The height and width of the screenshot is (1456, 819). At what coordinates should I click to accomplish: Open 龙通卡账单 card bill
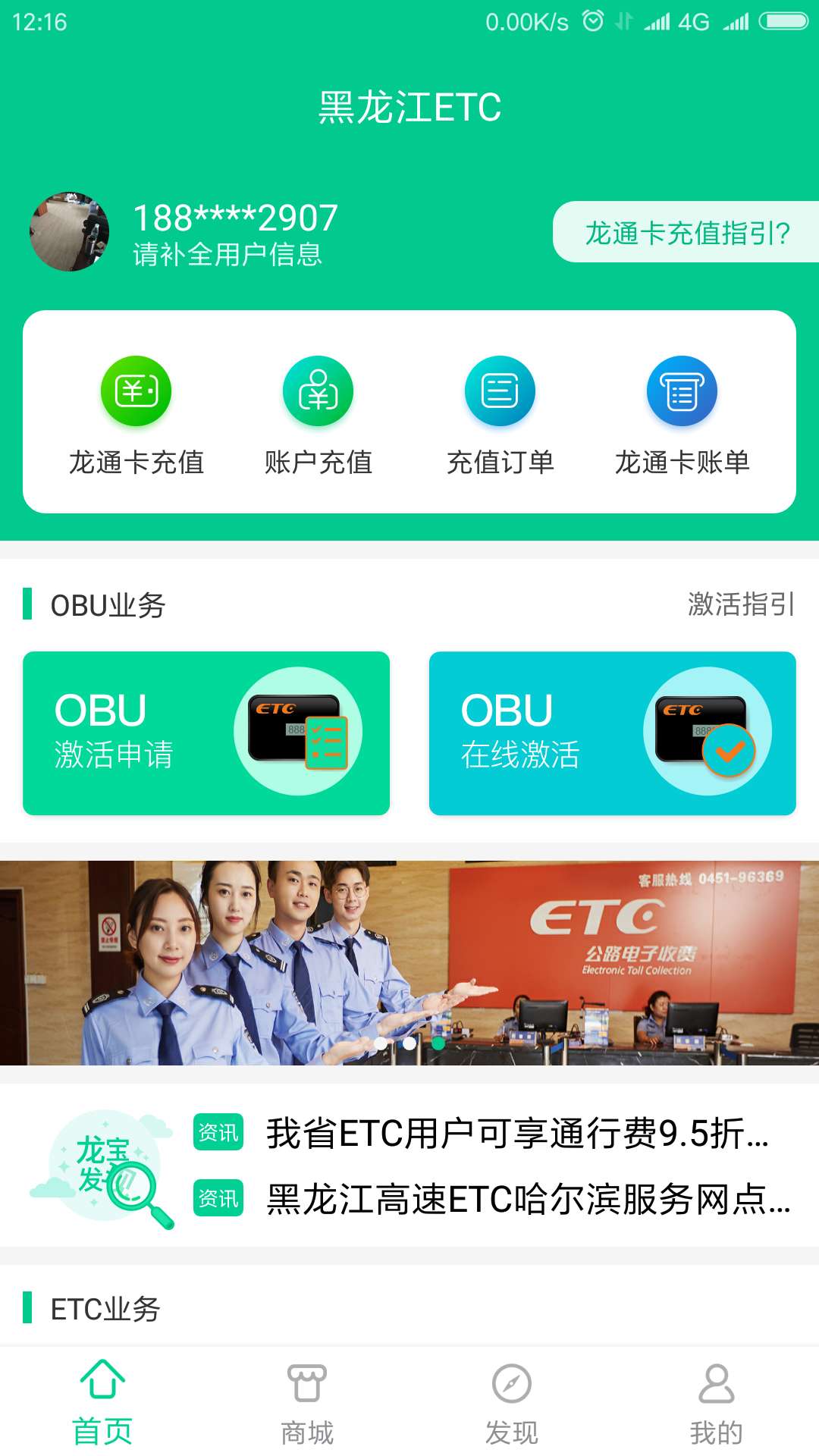(682, 415)
